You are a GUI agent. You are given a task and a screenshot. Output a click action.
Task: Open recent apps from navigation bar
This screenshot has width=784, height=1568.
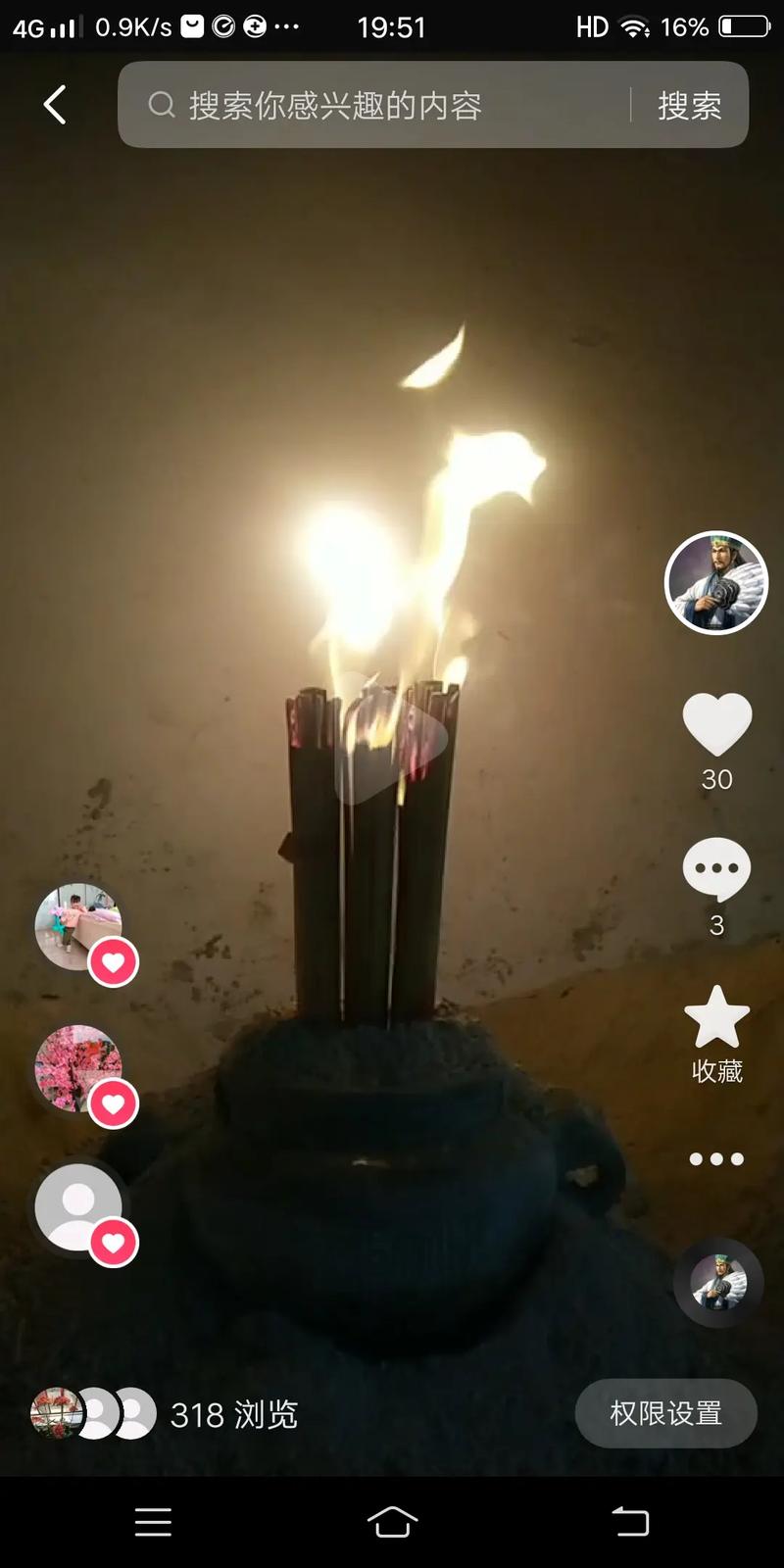(x=153, y=1522)
